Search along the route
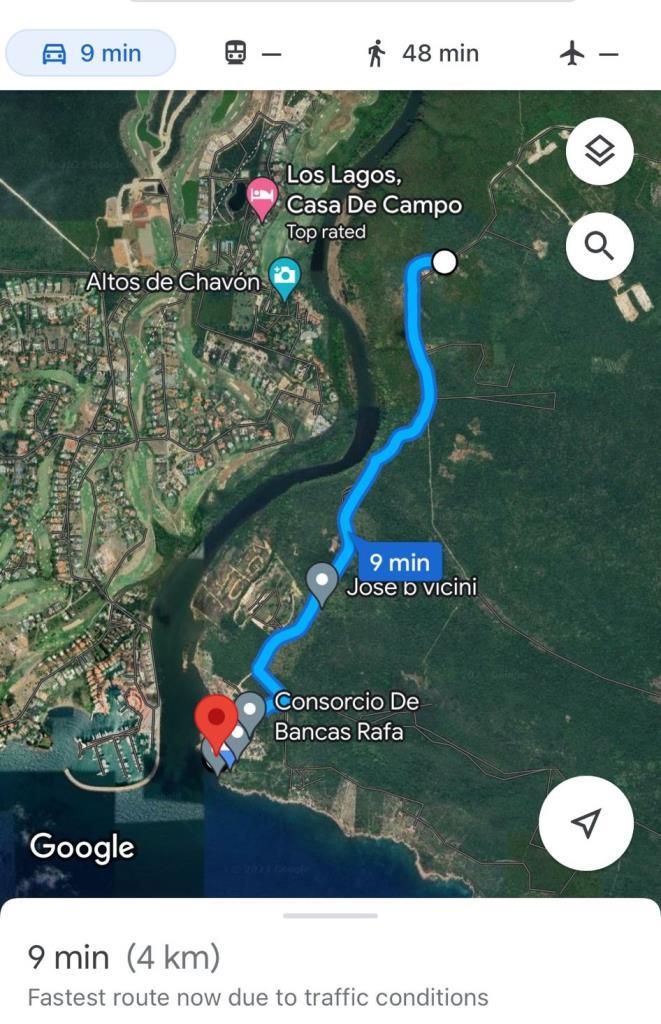The image size is (661, 1024). (x=599, y=245)
